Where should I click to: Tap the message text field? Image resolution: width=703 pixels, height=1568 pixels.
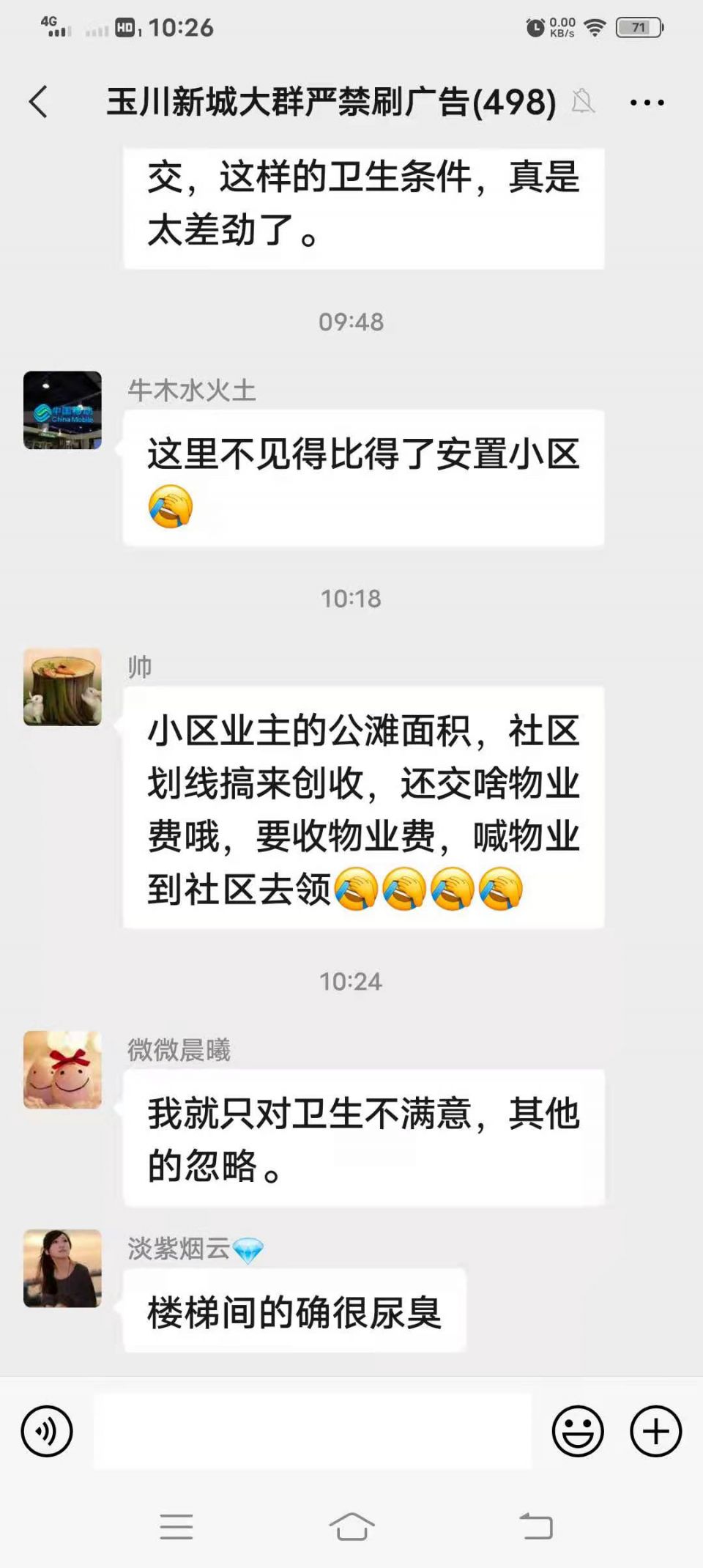point(313,1431)
